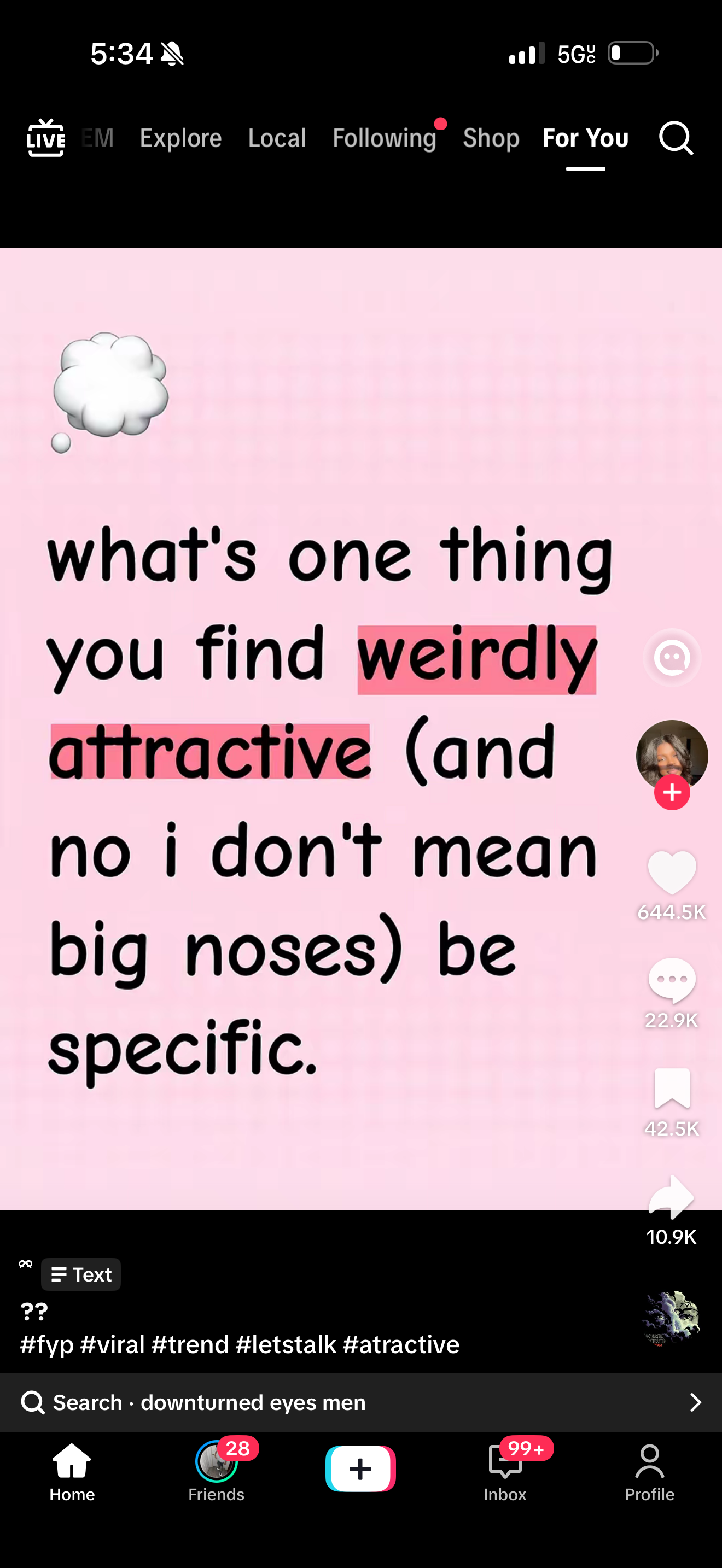Open the Shop tab
The width and height of the screenshot is (722, 1568).
tap(491, 138)
